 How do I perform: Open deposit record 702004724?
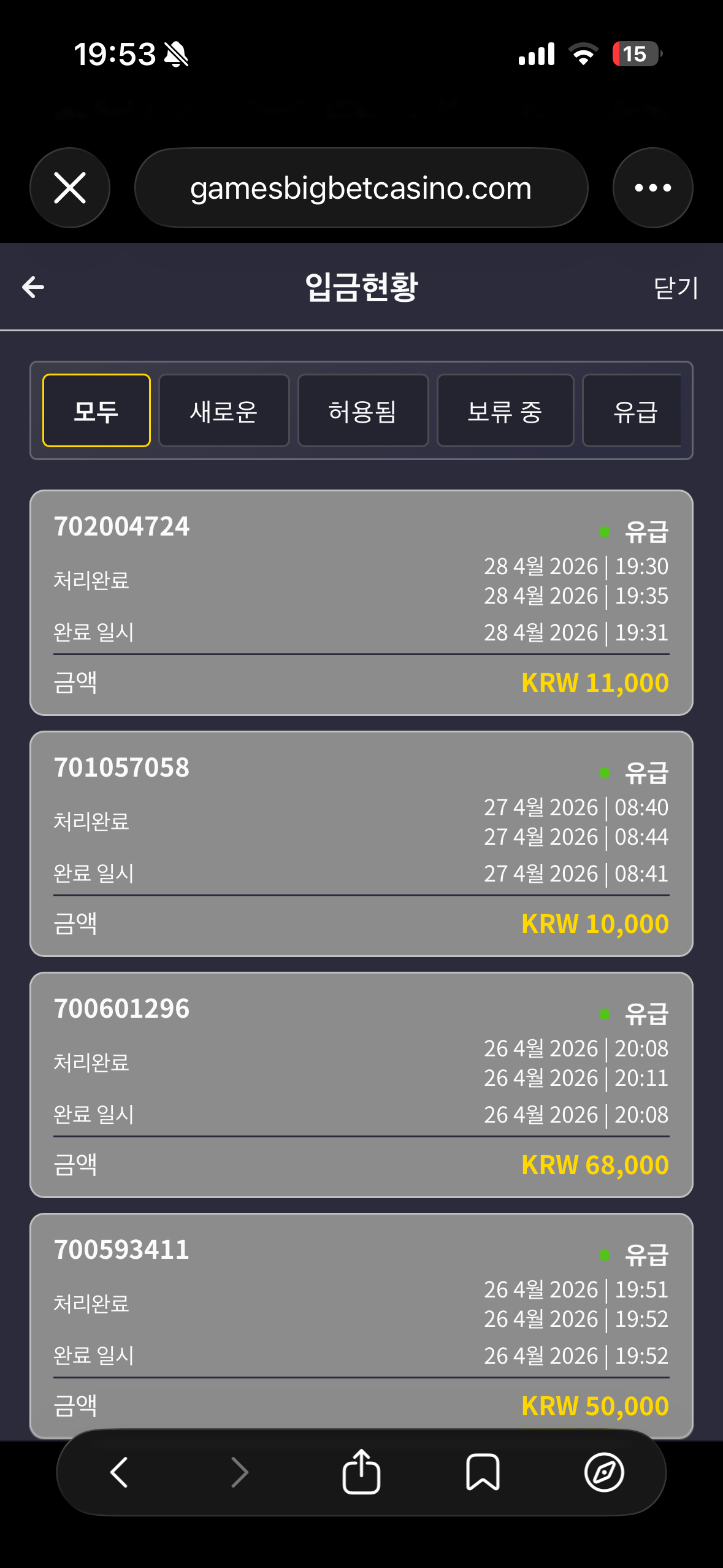[x=361, y=602]
